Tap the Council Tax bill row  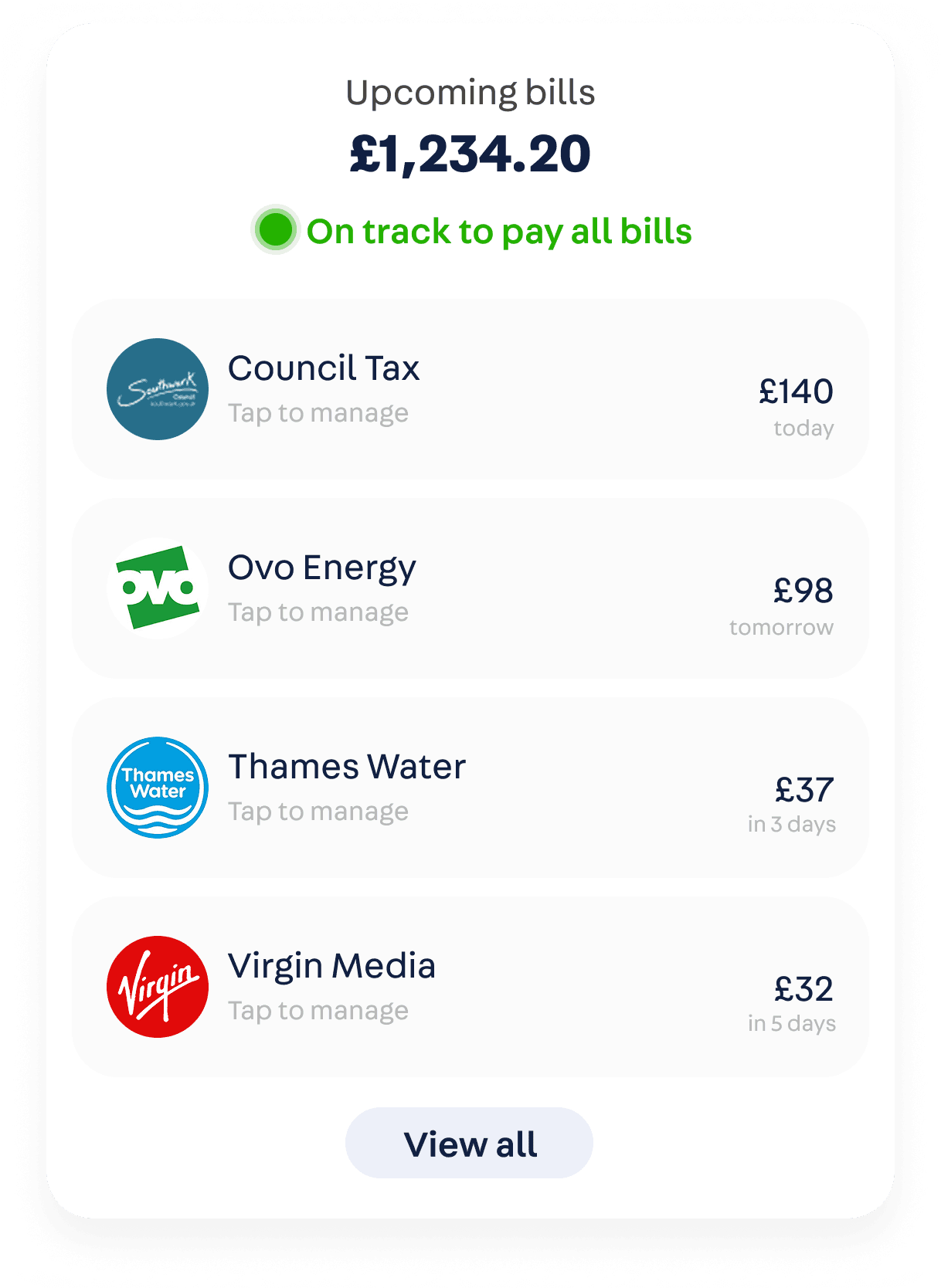(x=470, y=390)
